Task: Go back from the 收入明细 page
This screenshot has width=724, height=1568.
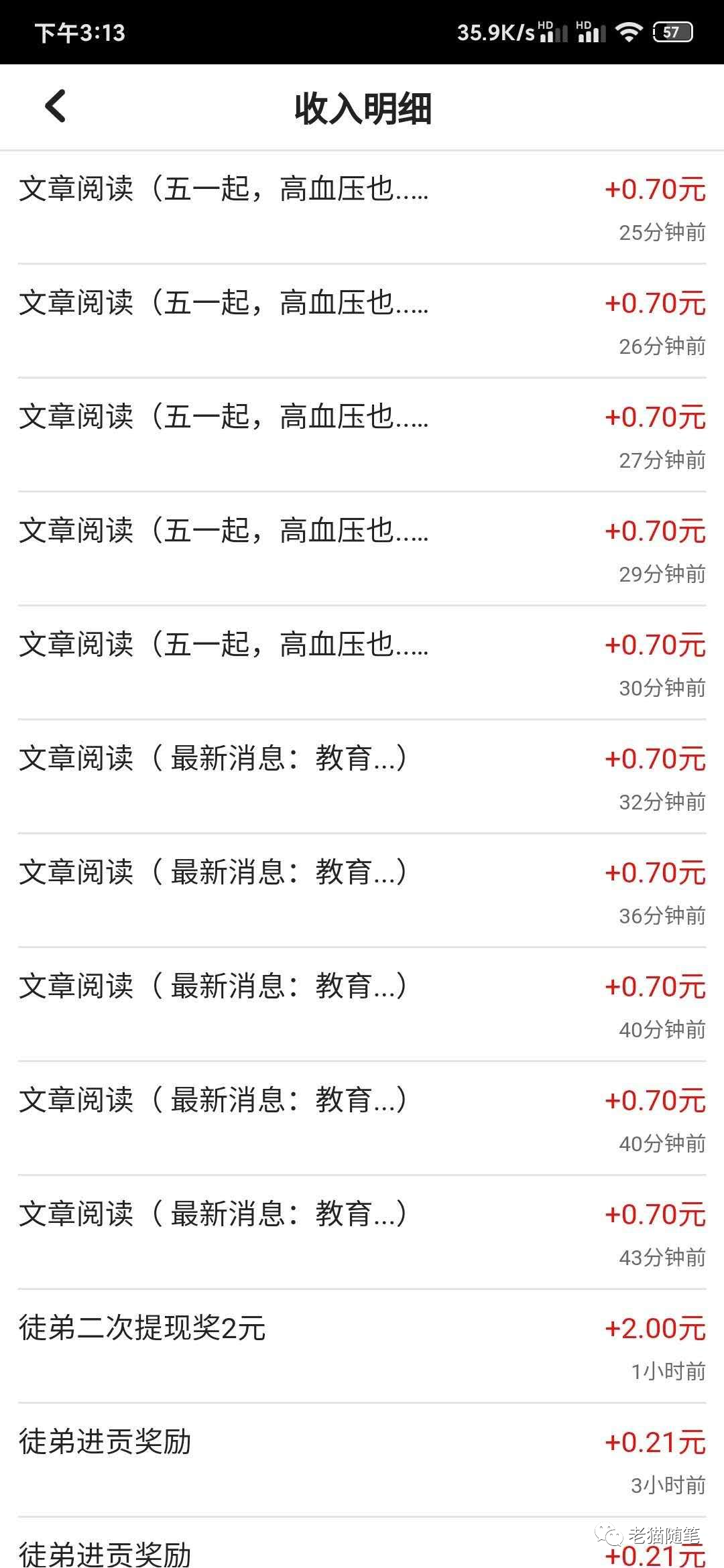Action: pos(56,107)
